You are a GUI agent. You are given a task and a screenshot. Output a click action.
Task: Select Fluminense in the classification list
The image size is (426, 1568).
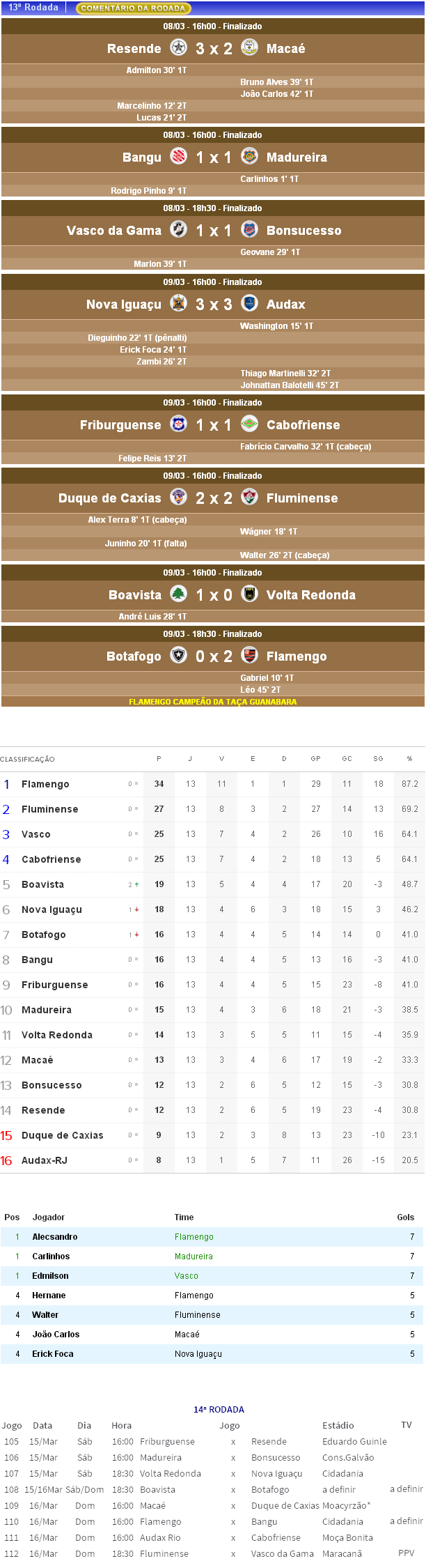[49, 809]
